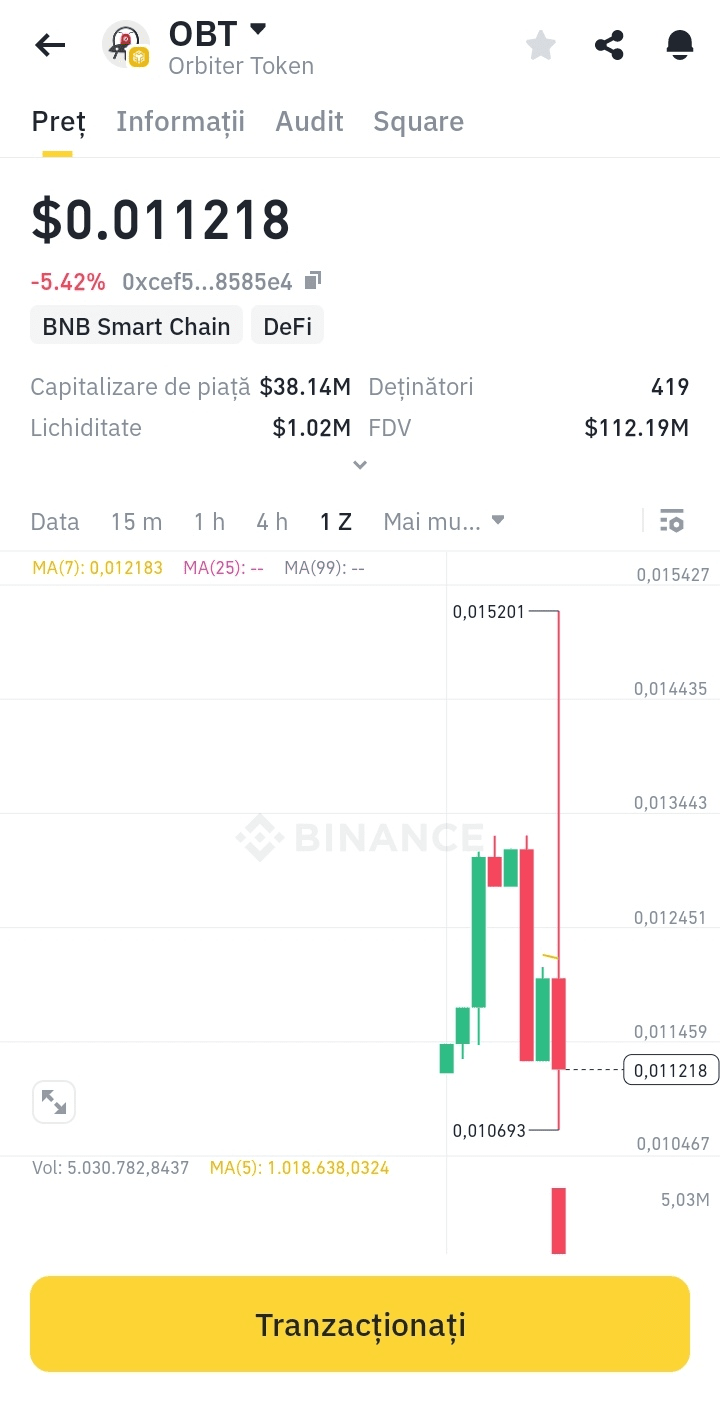Open the OBT token selector dropdown

tap(258, 30)
